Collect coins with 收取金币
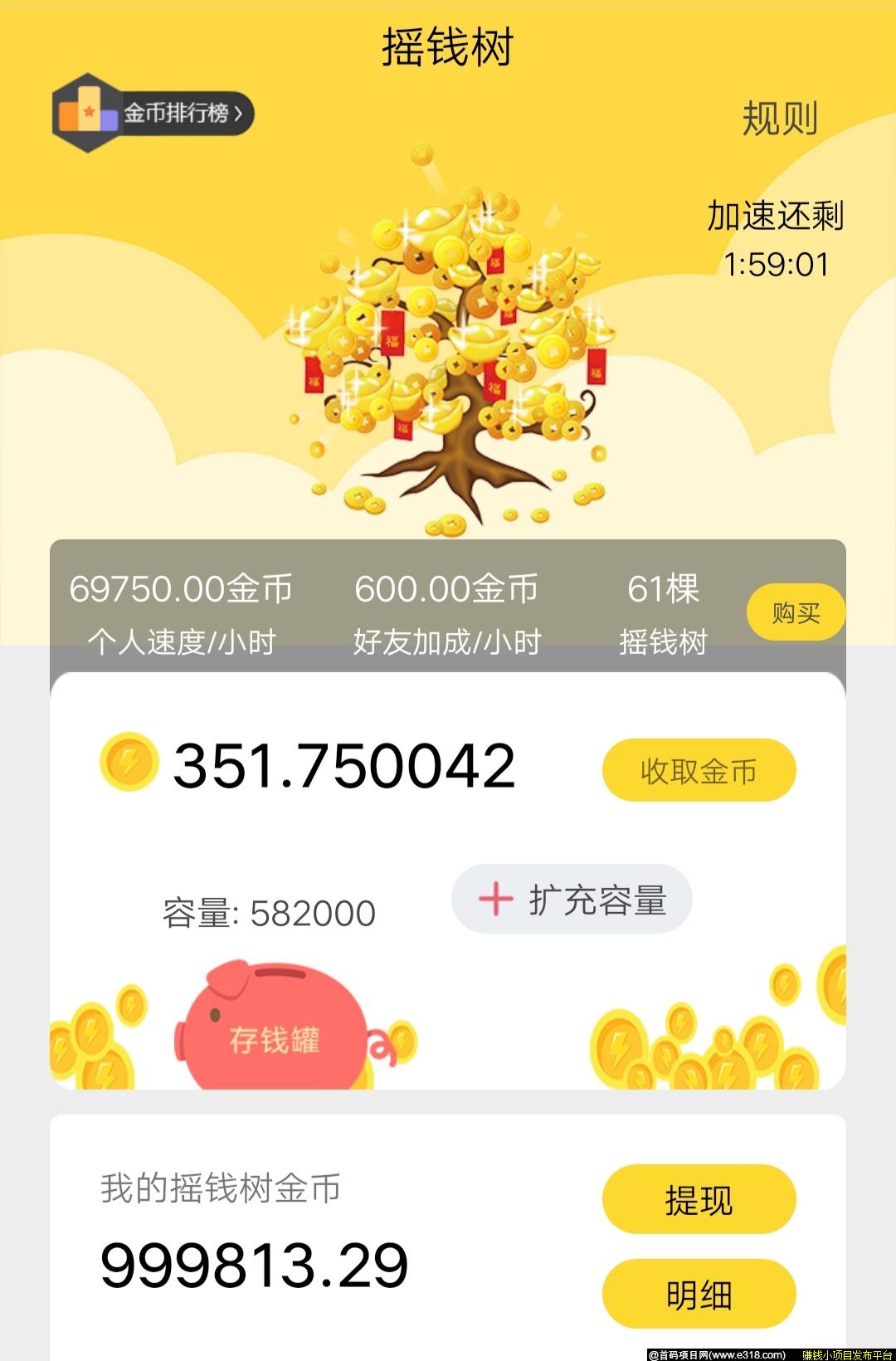Screen dimensions: 896x1361 tap(699, 771)
